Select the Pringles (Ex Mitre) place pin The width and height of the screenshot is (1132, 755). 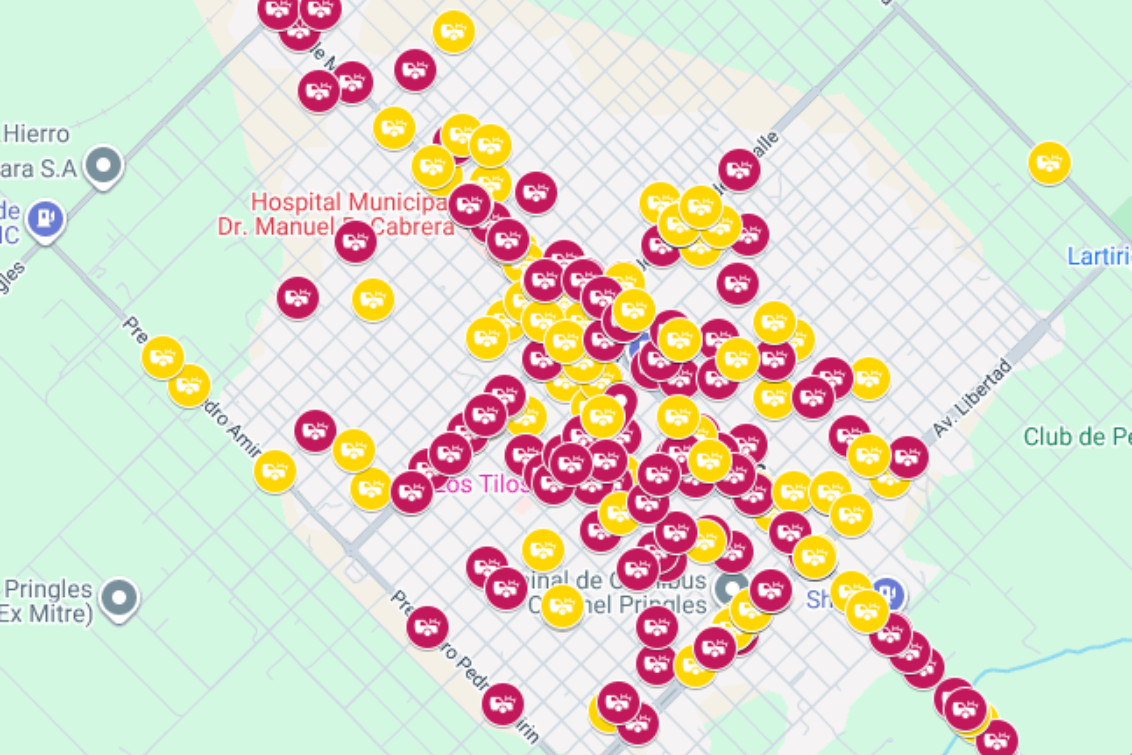click(x=119, y=597)
